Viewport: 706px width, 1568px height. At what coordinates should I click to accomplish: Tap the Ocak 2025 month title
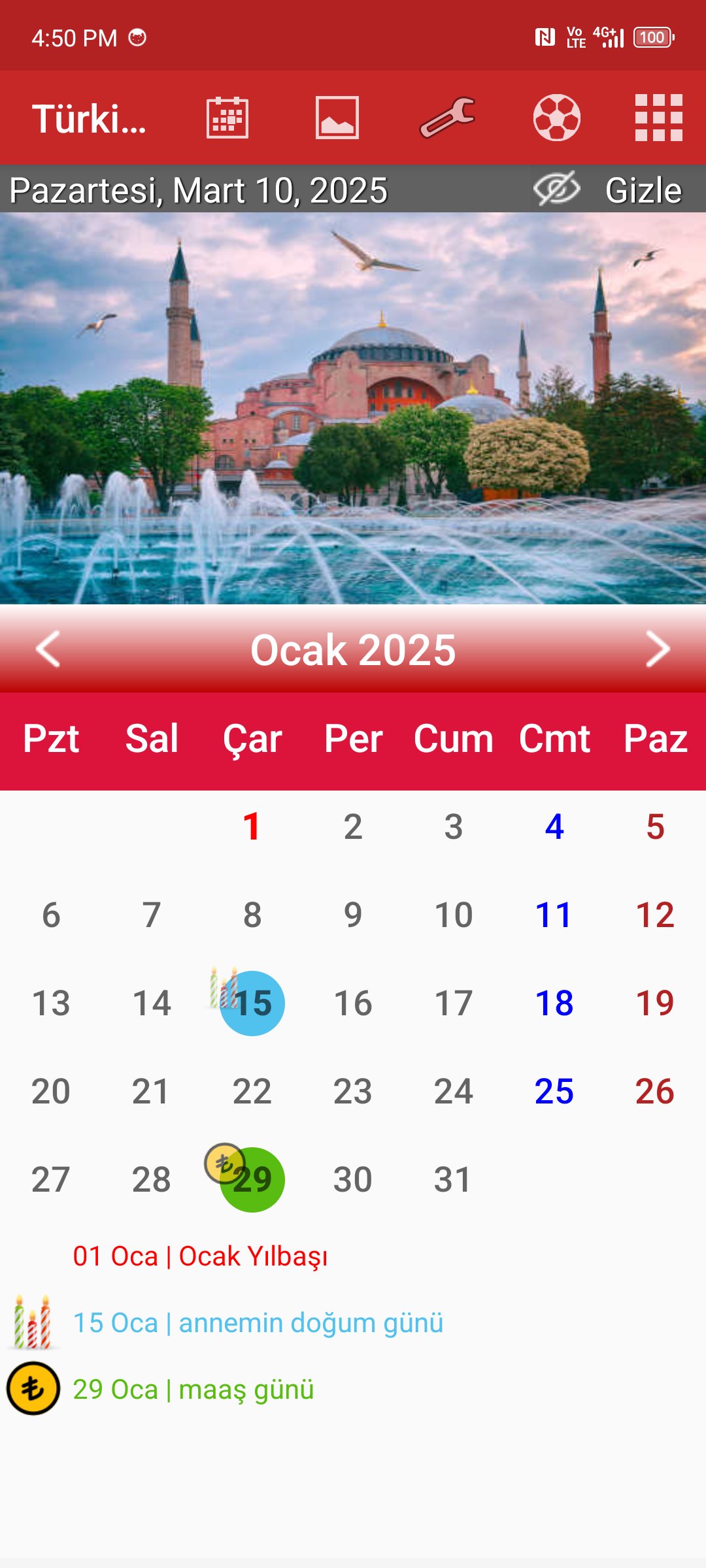353,650
